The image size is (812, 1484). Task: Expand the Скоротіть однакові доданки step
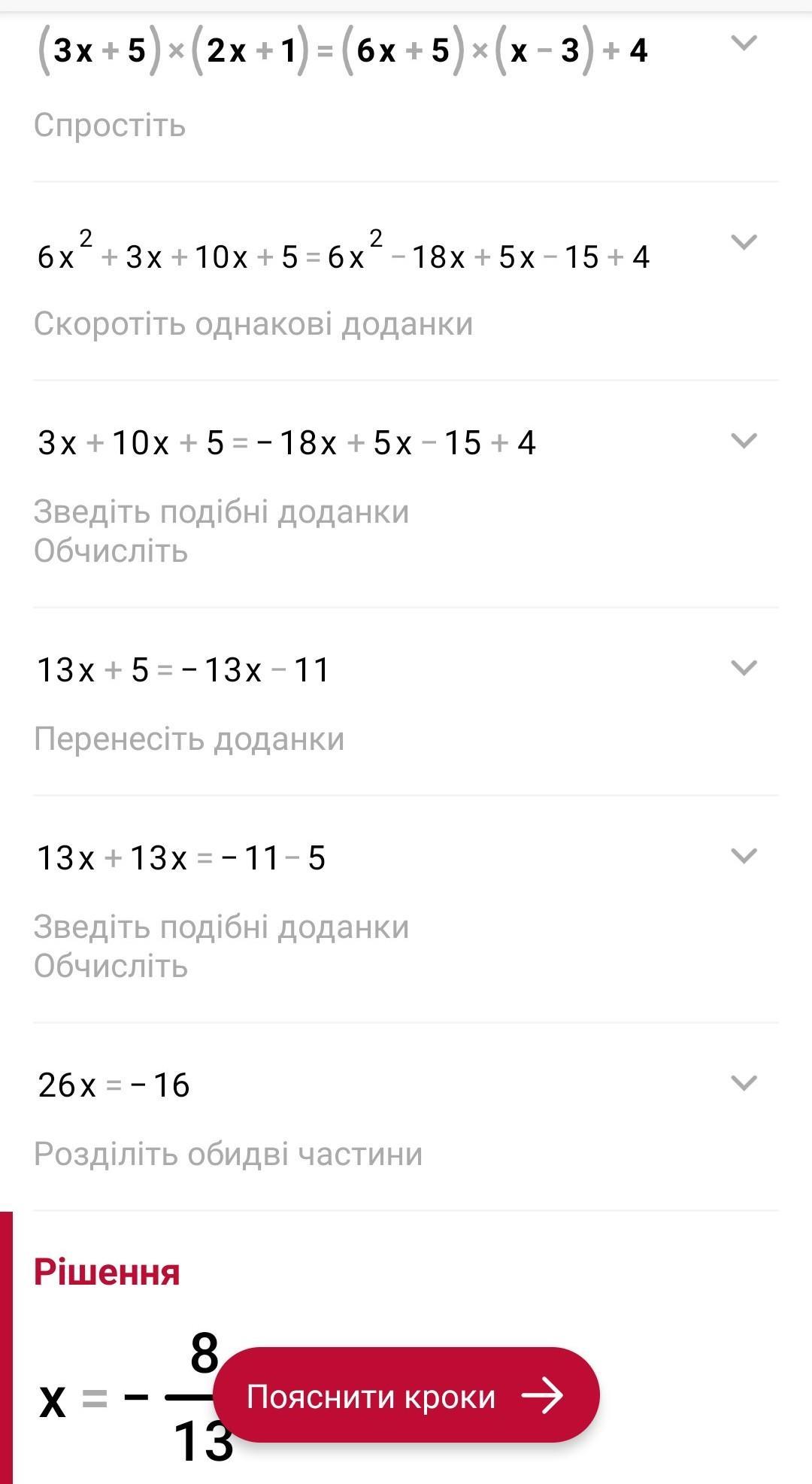[x=744, y=242]
